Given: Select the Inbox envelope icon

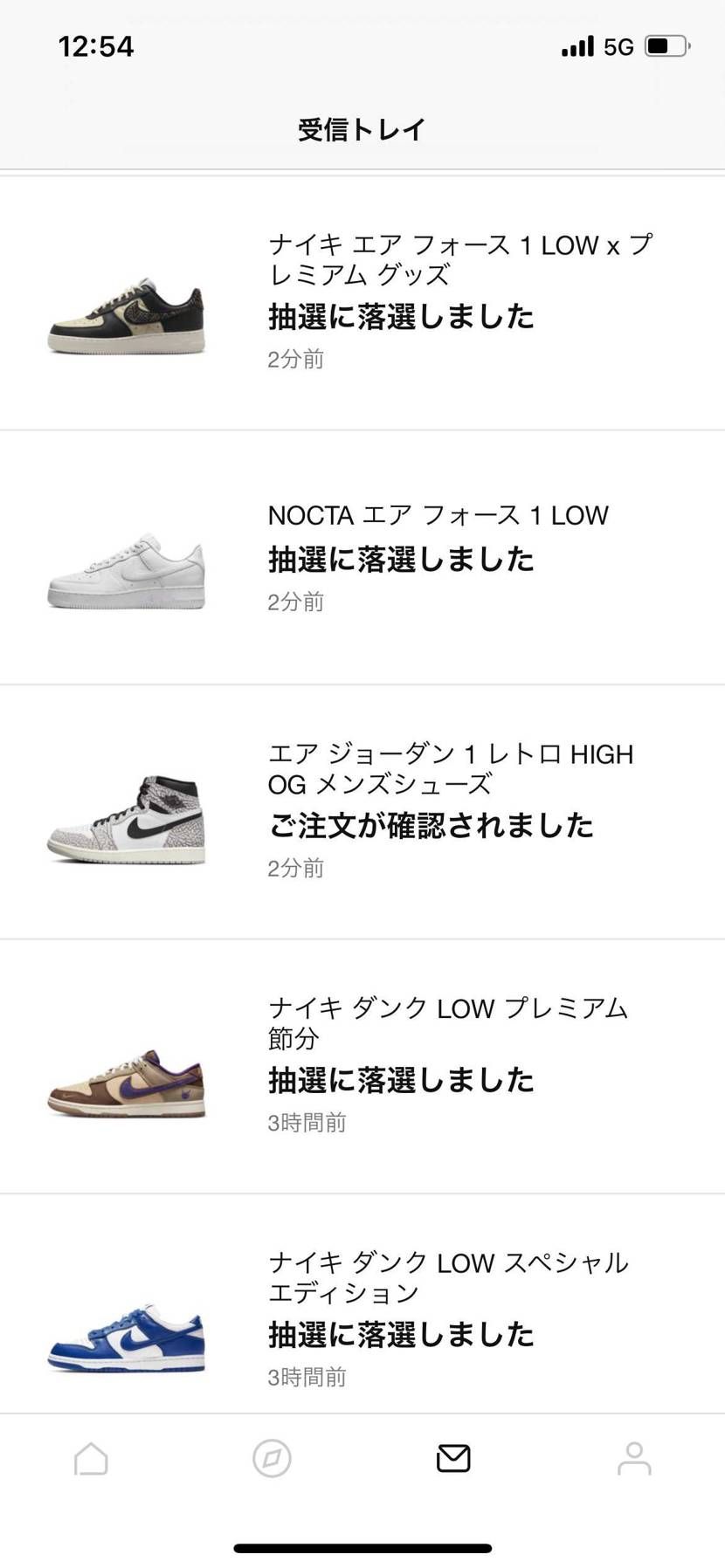Looking at the screenshot, I should tap(452, 1458).
